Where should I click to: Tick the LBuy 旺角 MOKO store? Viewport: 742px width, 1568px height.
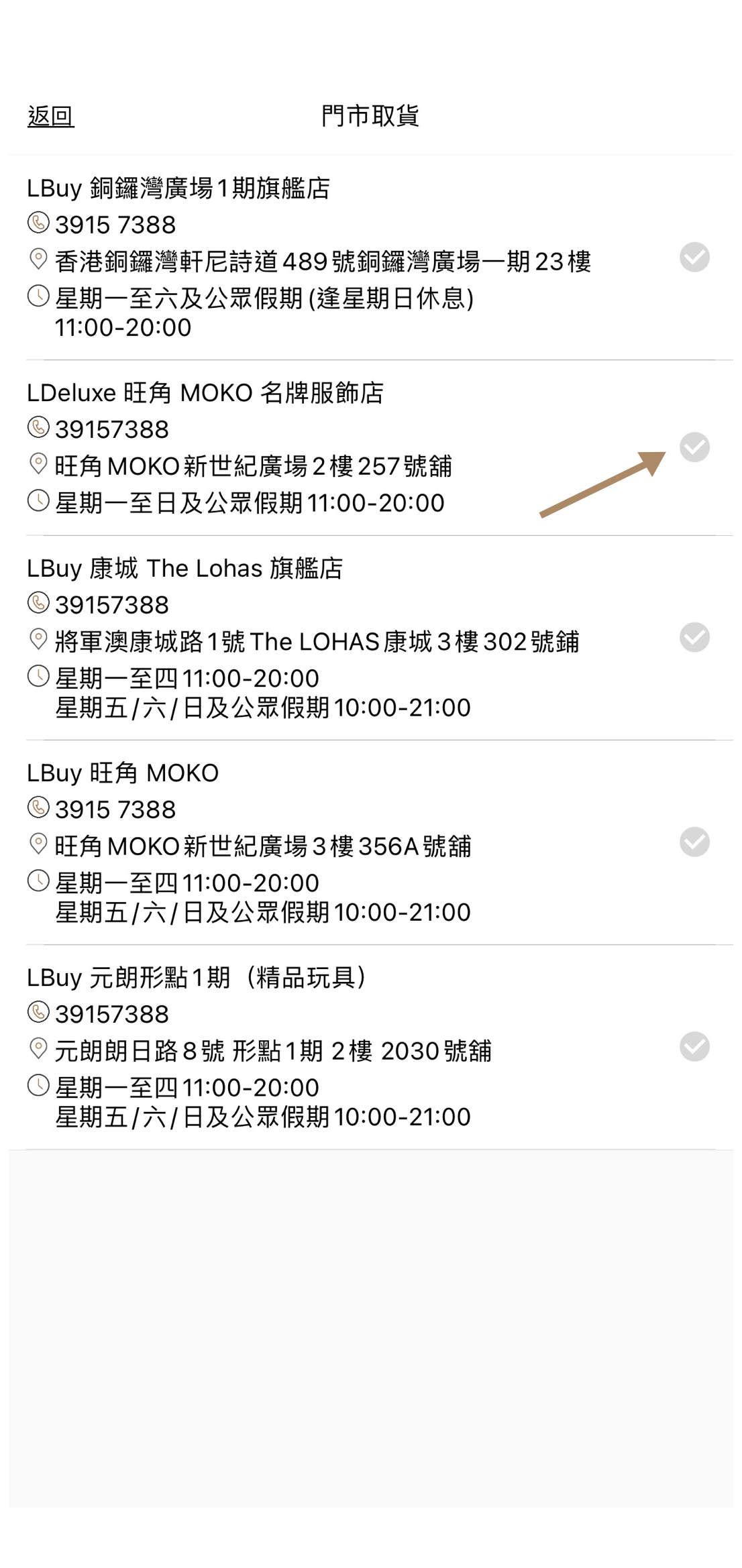(694, 842)
